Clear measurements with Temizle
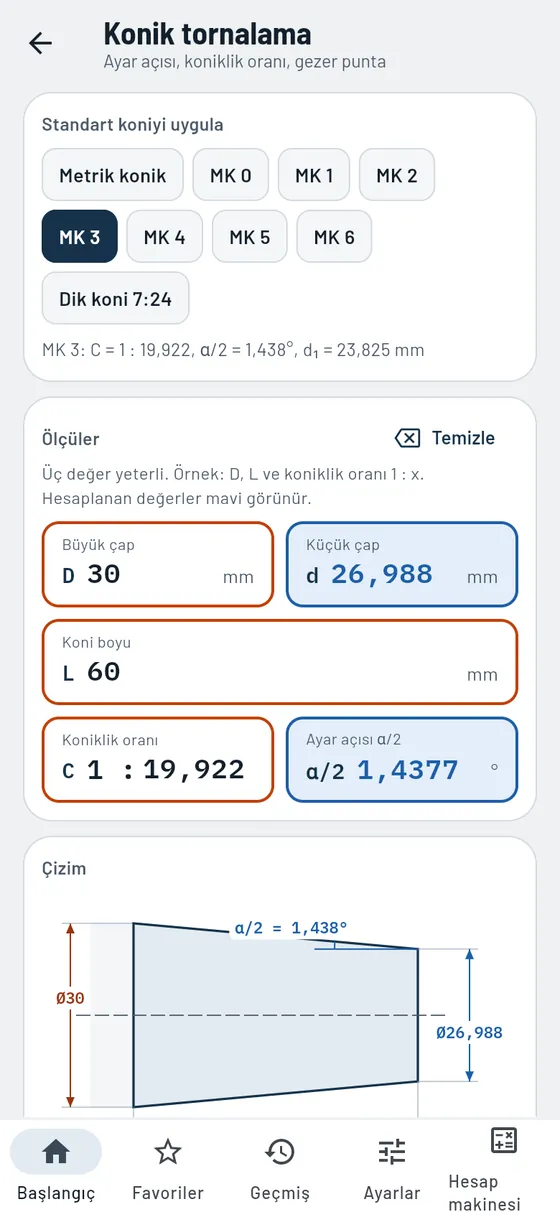This screenshot has width=560, height=1212. [x=446, y=438]
